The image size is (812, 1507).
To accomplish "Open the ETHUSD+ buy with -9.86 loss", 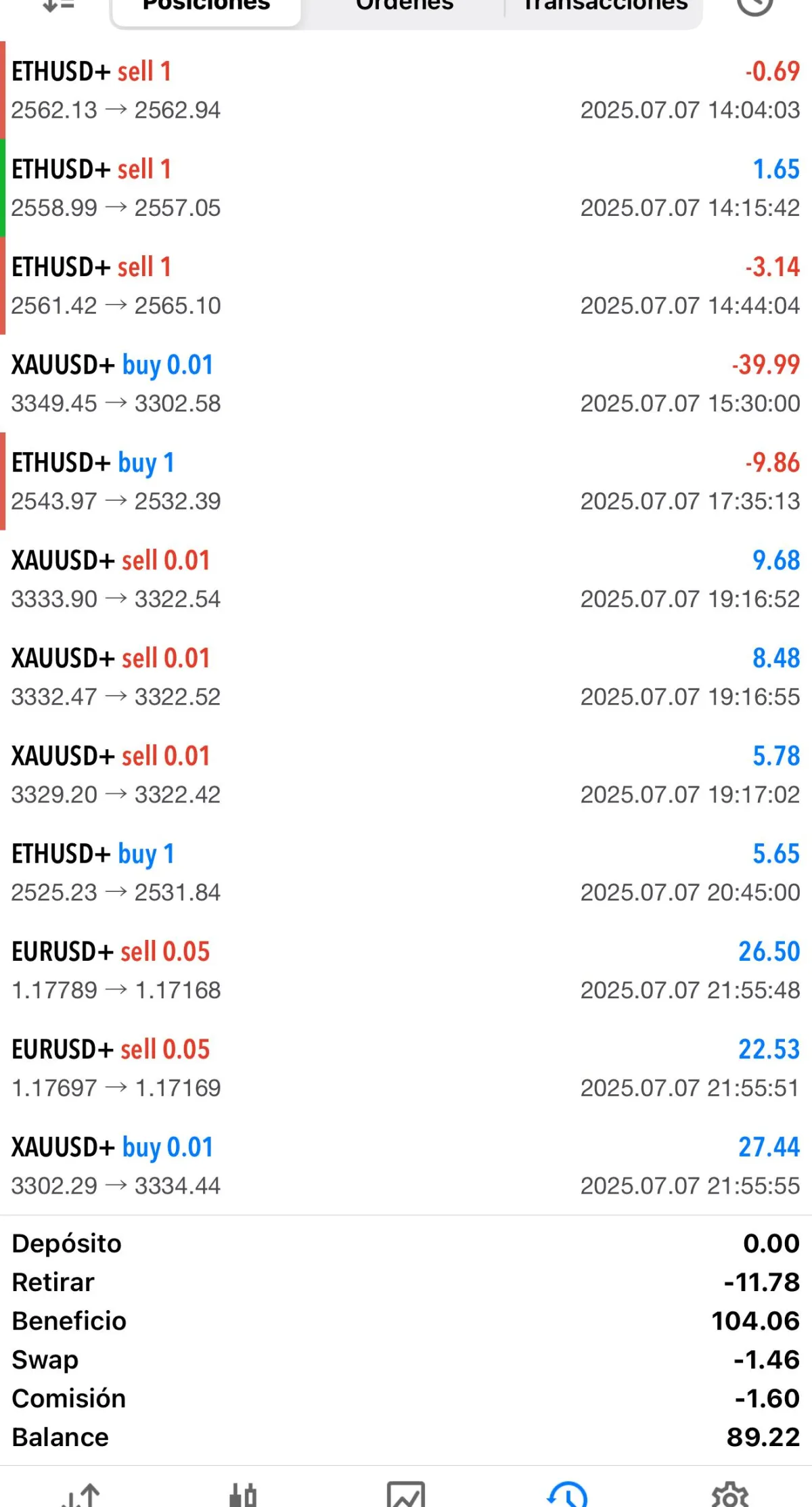I will (x=406, y=481).
